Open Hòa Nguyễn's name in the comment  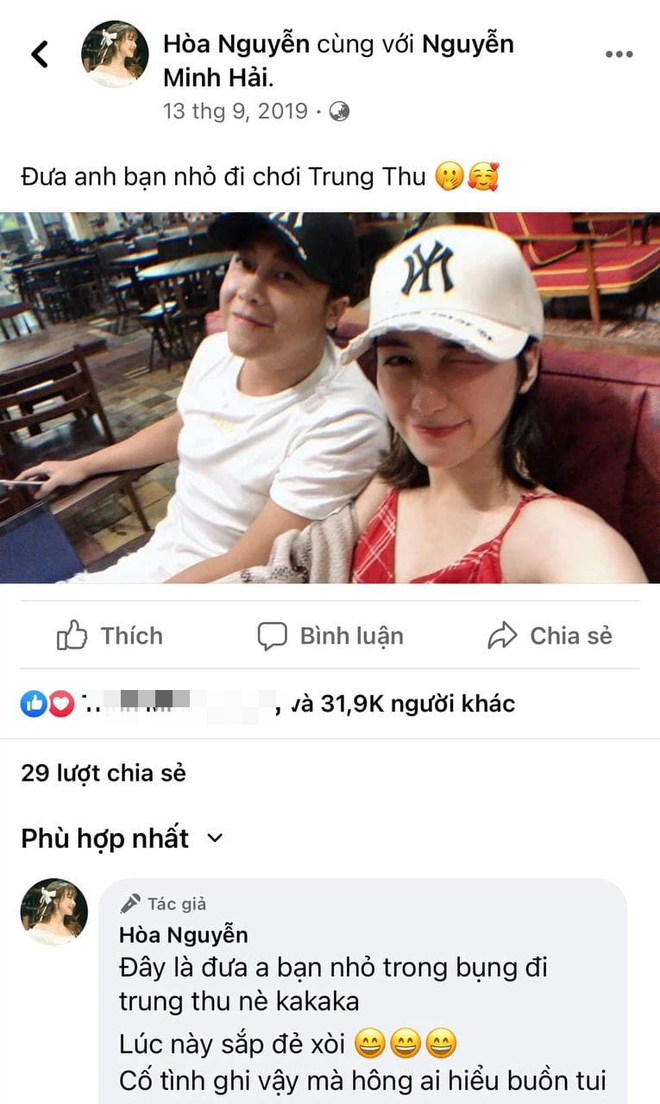click(x=183, y=935)
